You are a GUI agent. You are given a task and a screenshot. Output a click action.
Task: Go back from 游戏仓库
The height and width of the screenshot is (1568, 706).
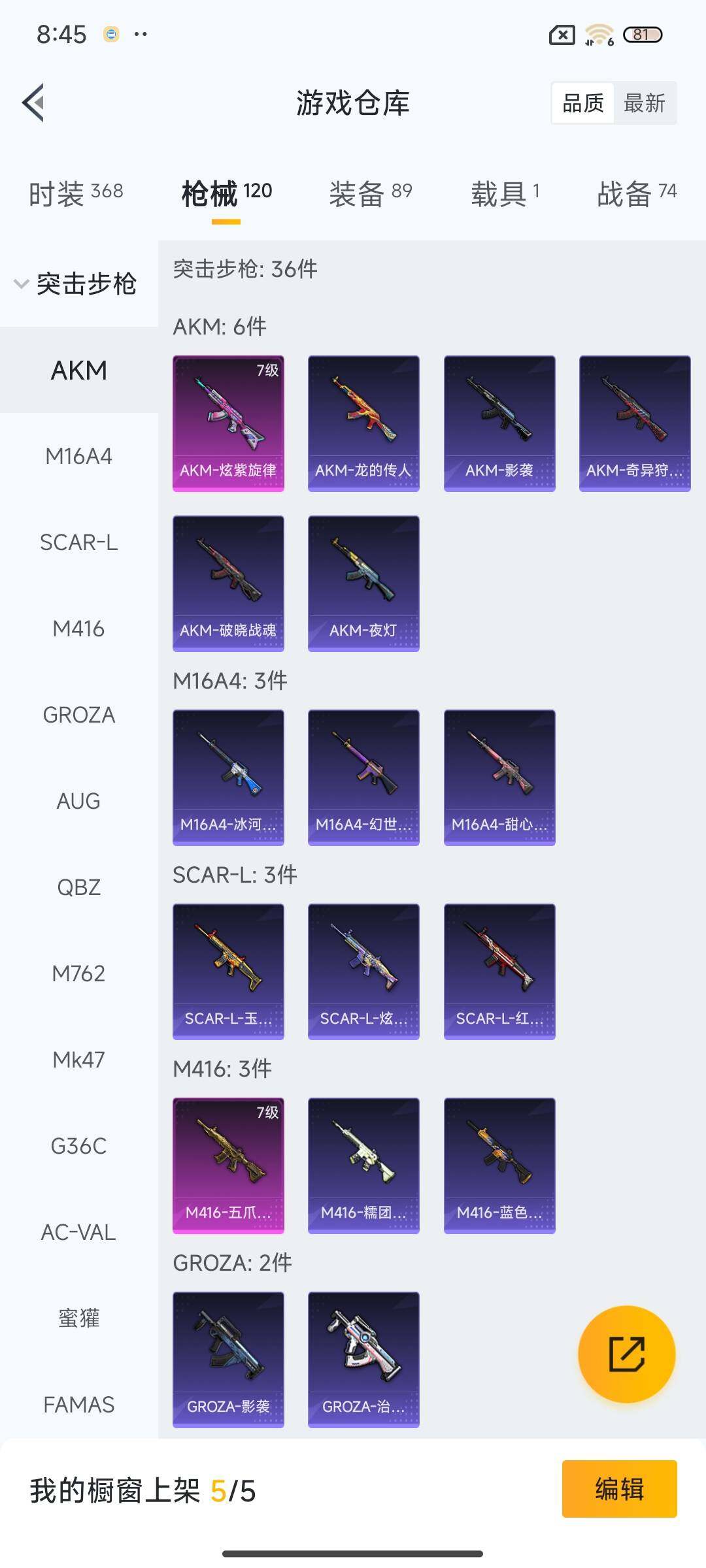pyautogui.click(x=34, y=103)
